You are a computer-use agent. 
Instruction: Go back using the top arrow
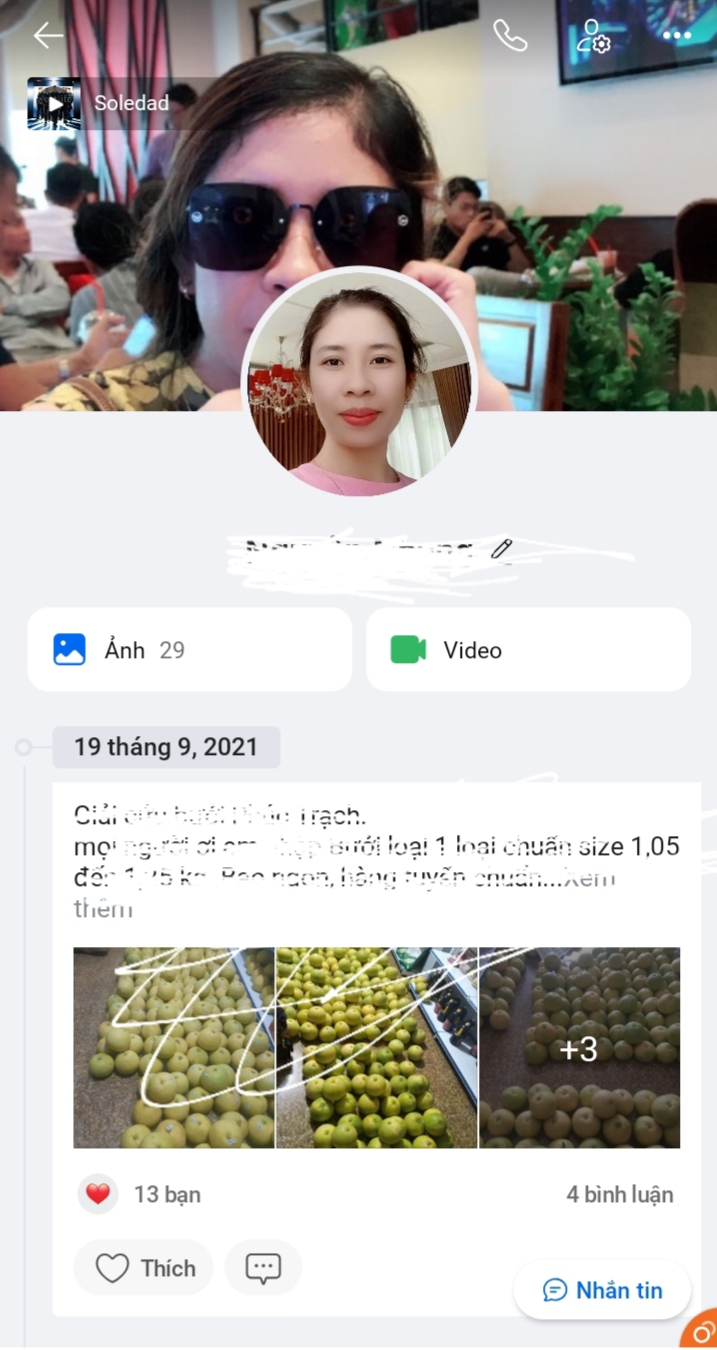tap(47, 35)
